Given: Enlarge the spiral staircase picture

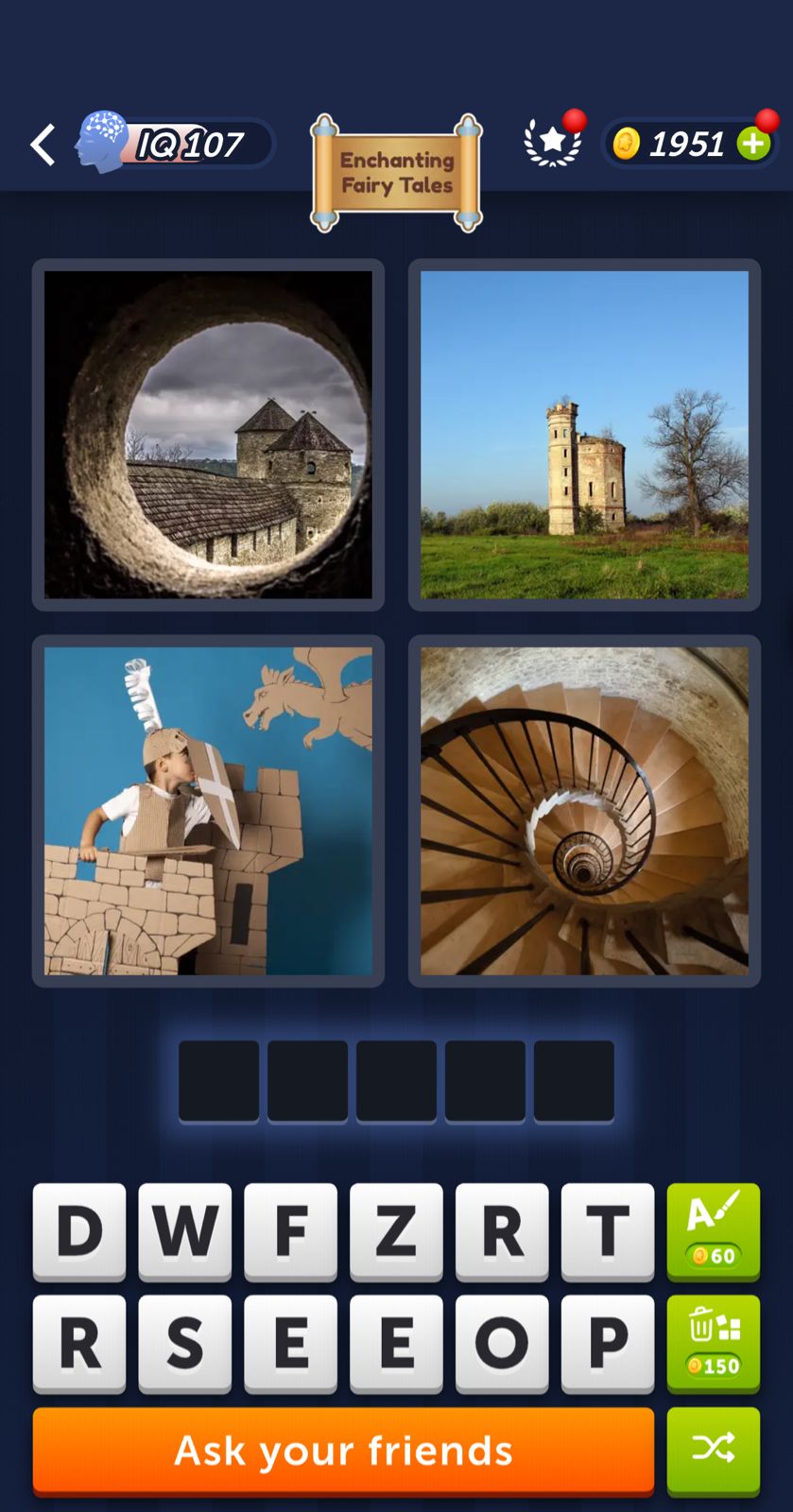Looking at the screenshot, I should click(584, 811).
